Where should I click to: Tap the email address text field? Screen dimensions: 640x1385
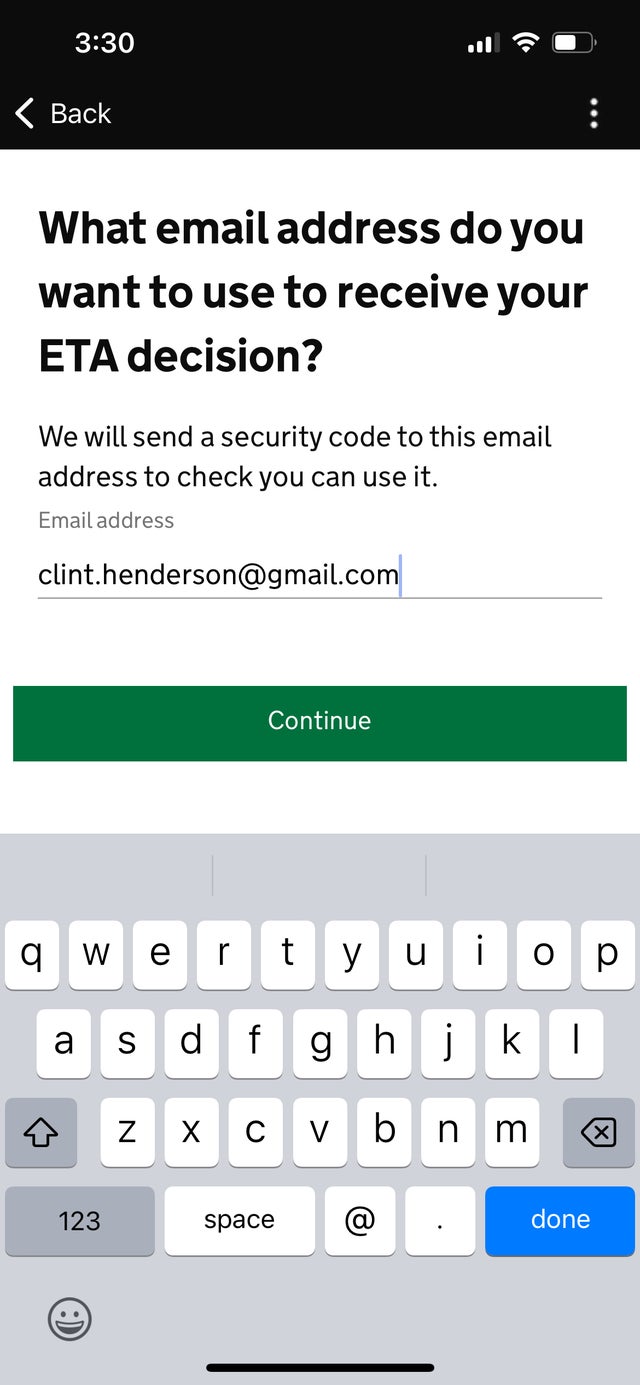[318, 575]
